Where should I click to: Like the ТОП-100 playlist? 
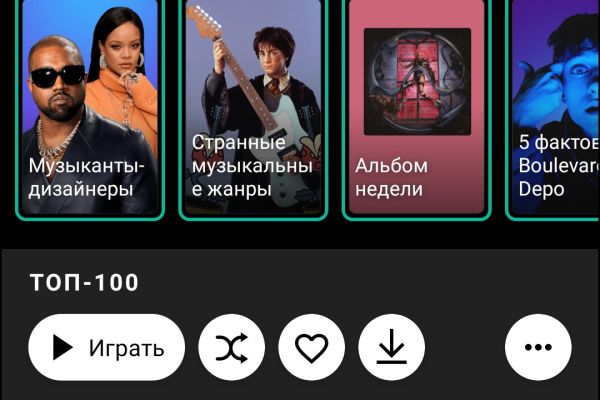click(312, 348)
